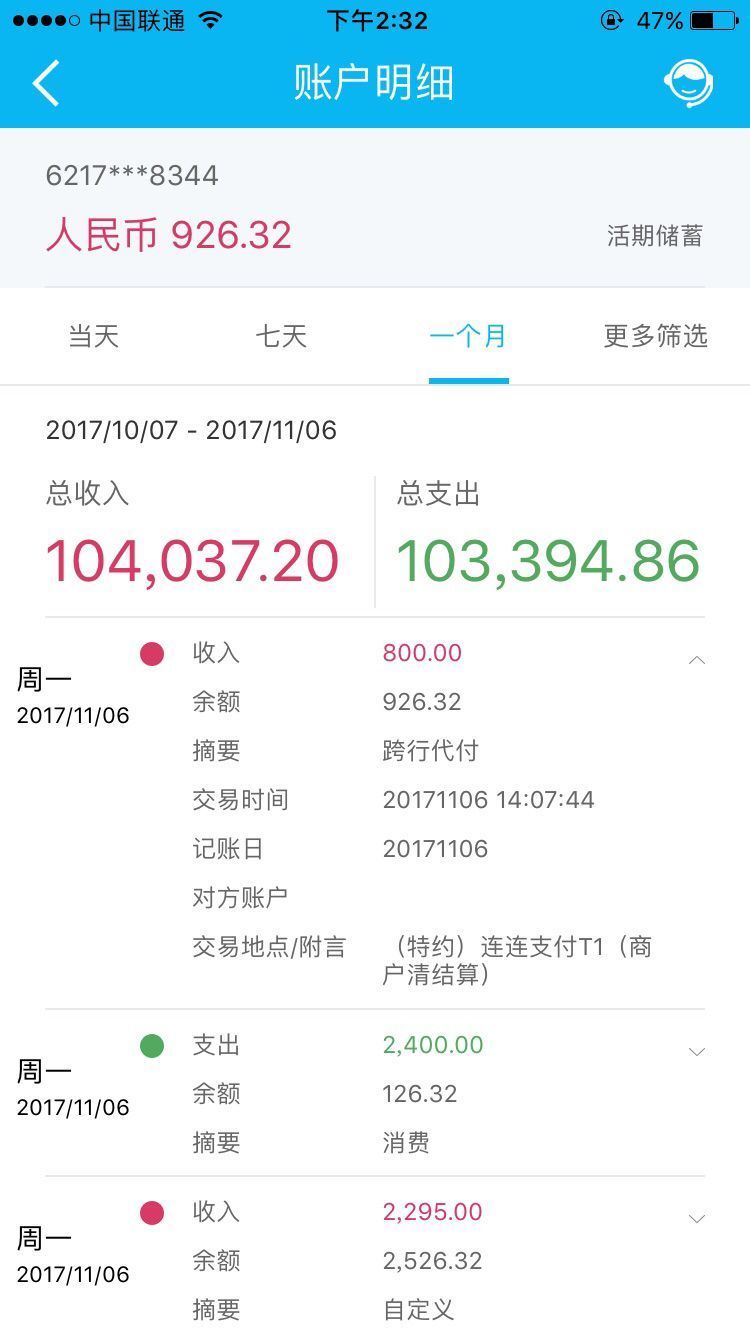
Task: Open customer service headset icon
Action: click(688, 83)
